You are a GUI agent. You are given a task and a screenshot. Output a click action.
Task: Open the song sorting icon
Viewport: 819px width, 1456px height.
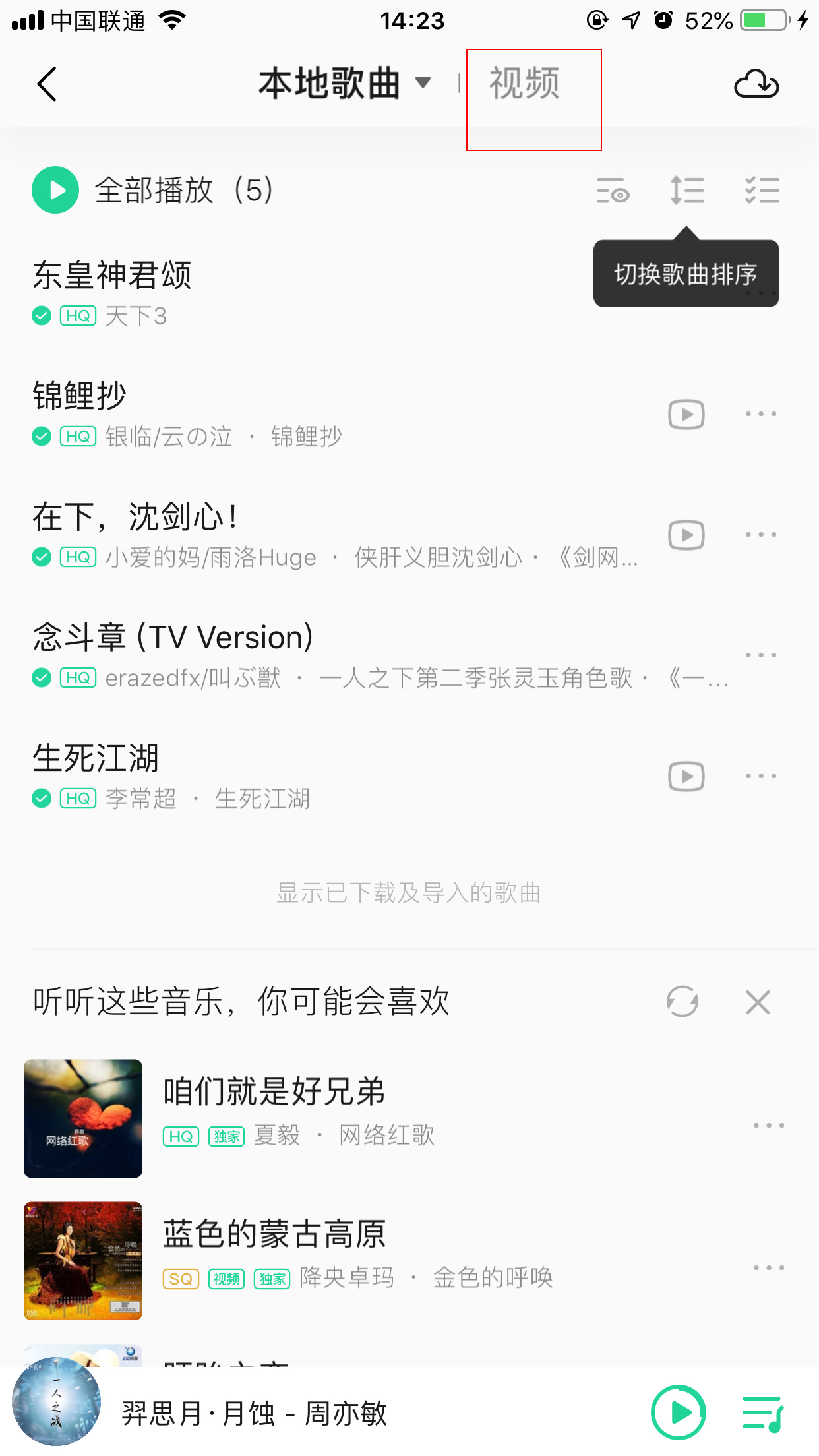click(686, 191)
